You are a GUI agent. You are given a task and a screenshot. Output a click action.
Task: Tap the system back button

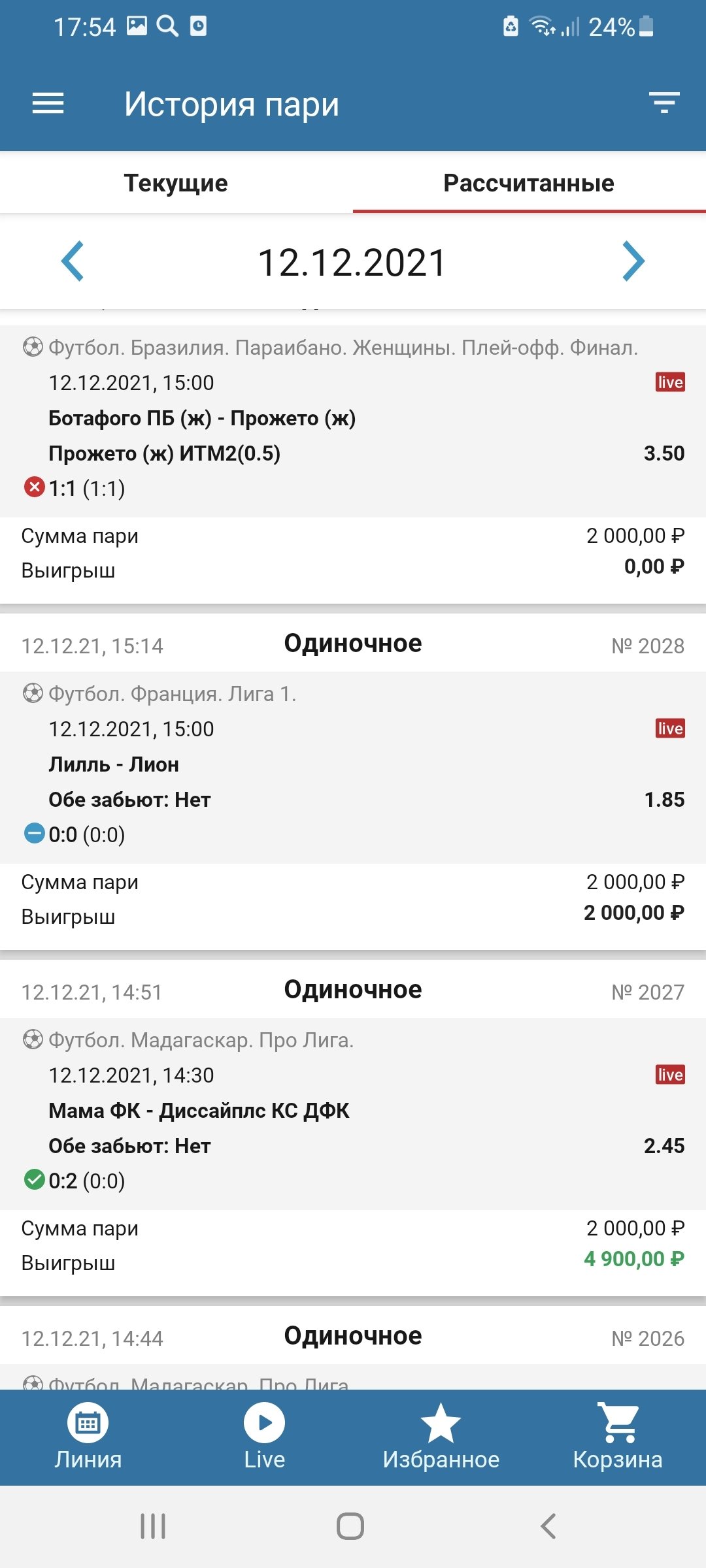click(x=548, y=1526)
